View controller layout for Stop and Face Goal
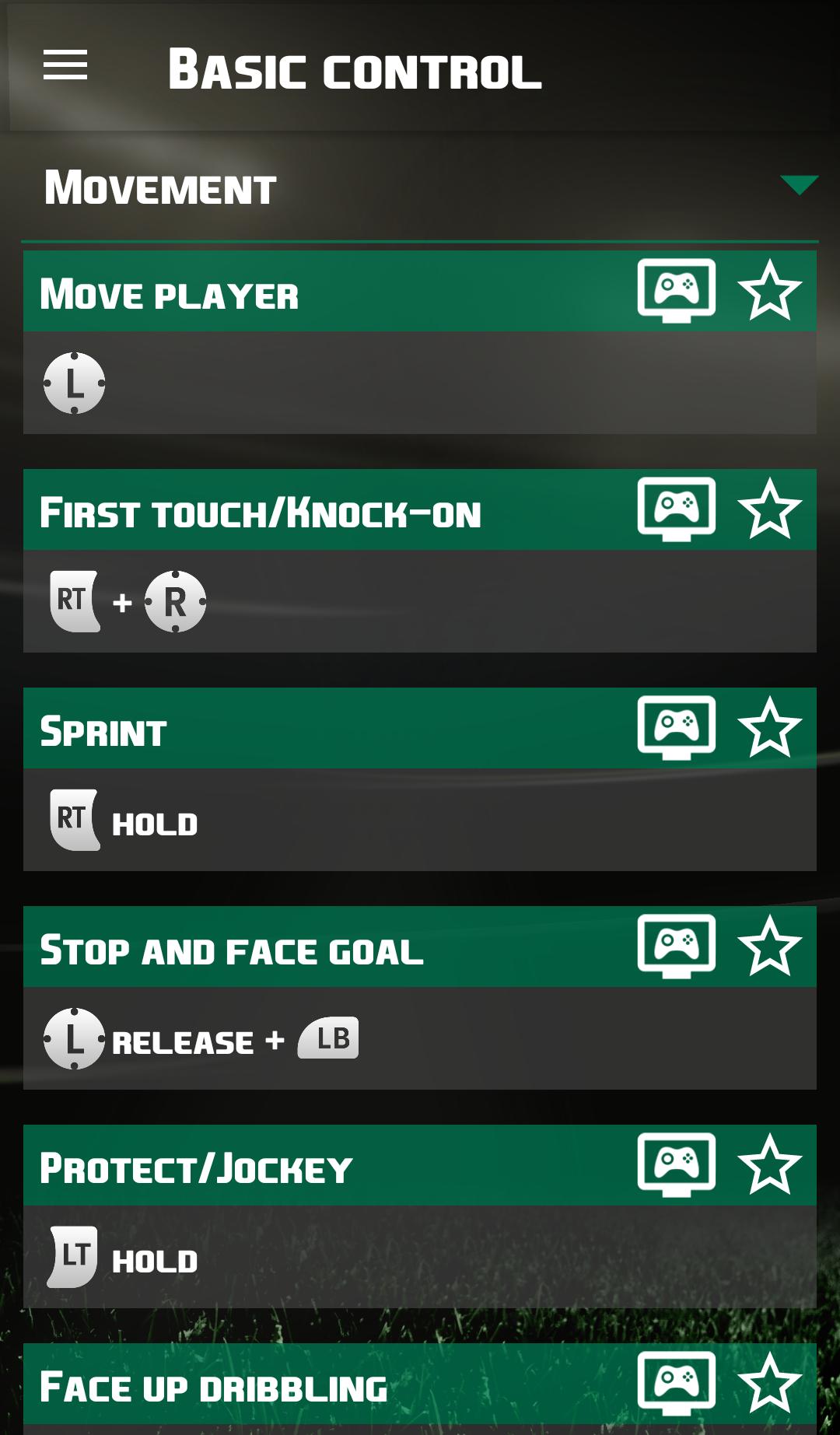This screenshot has width=840, height=1435. (677, 946)
